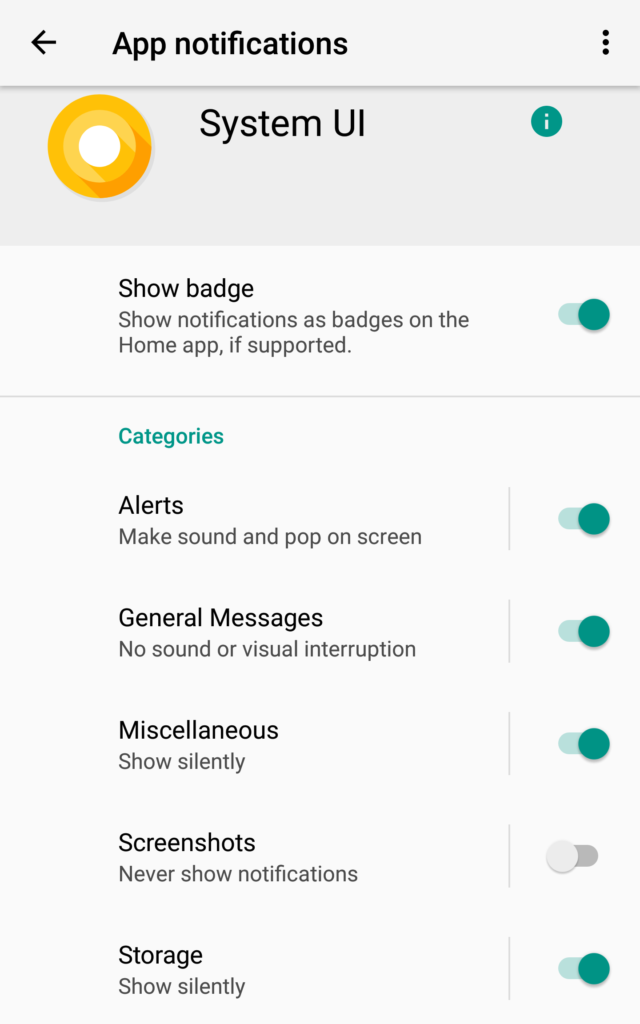Turn off Storage notifications switch
This screenshot has height=1024, width=640.
coord(584,969)
